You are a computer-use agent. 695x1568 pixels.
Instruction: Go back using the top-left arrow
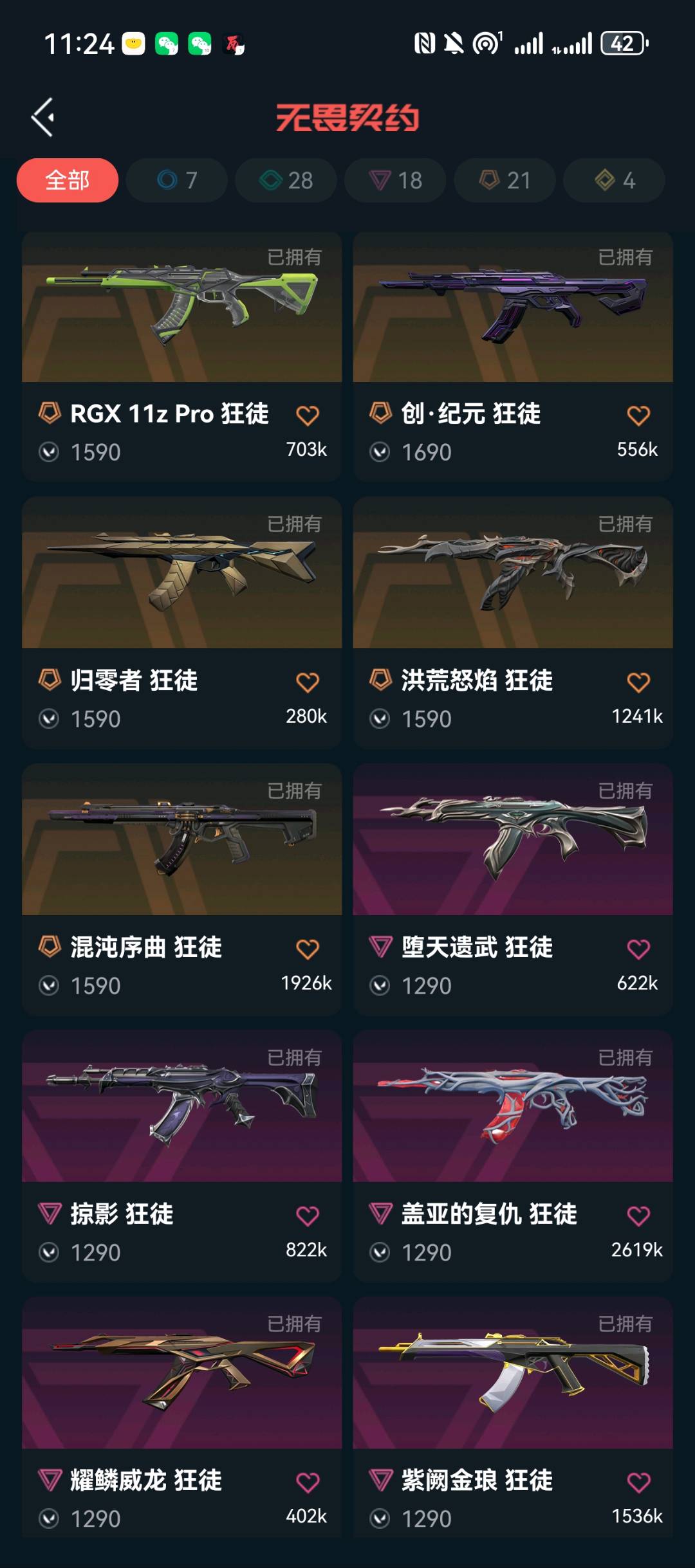click(x=42, y=118)
